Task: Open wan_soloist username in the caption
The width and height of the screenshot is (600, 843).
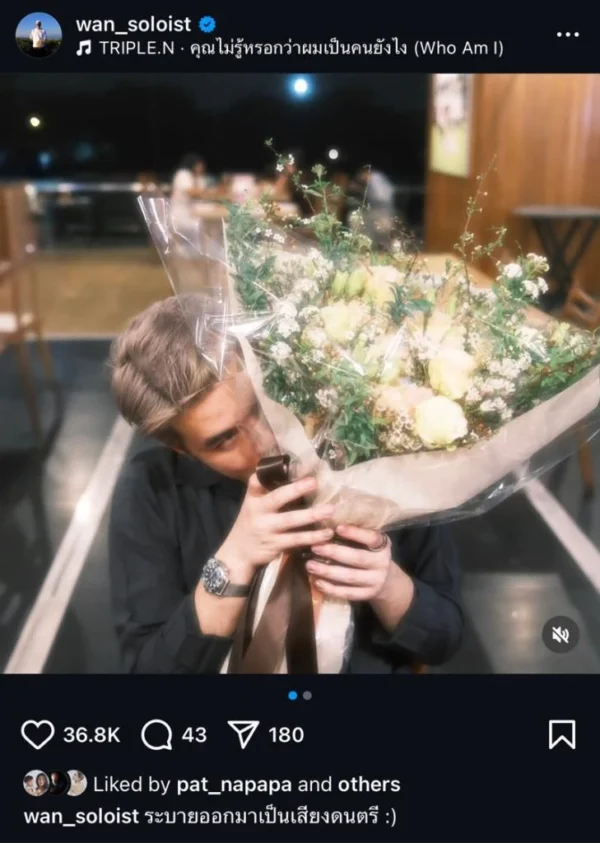Action: (x=81, y=815)
